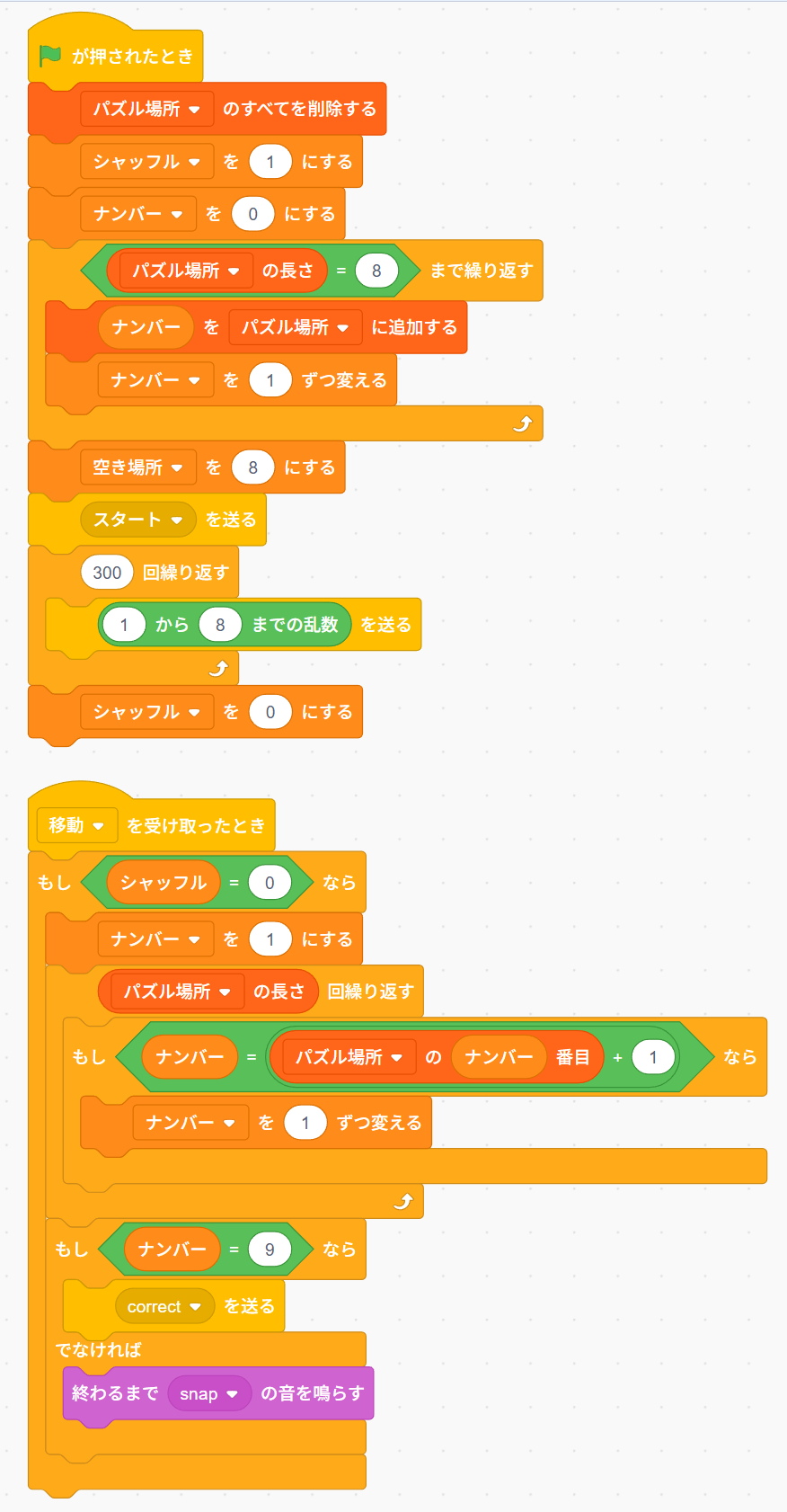
Task: Edit the 0 in ナンバー を 0 にする
Action: [253, 214]
